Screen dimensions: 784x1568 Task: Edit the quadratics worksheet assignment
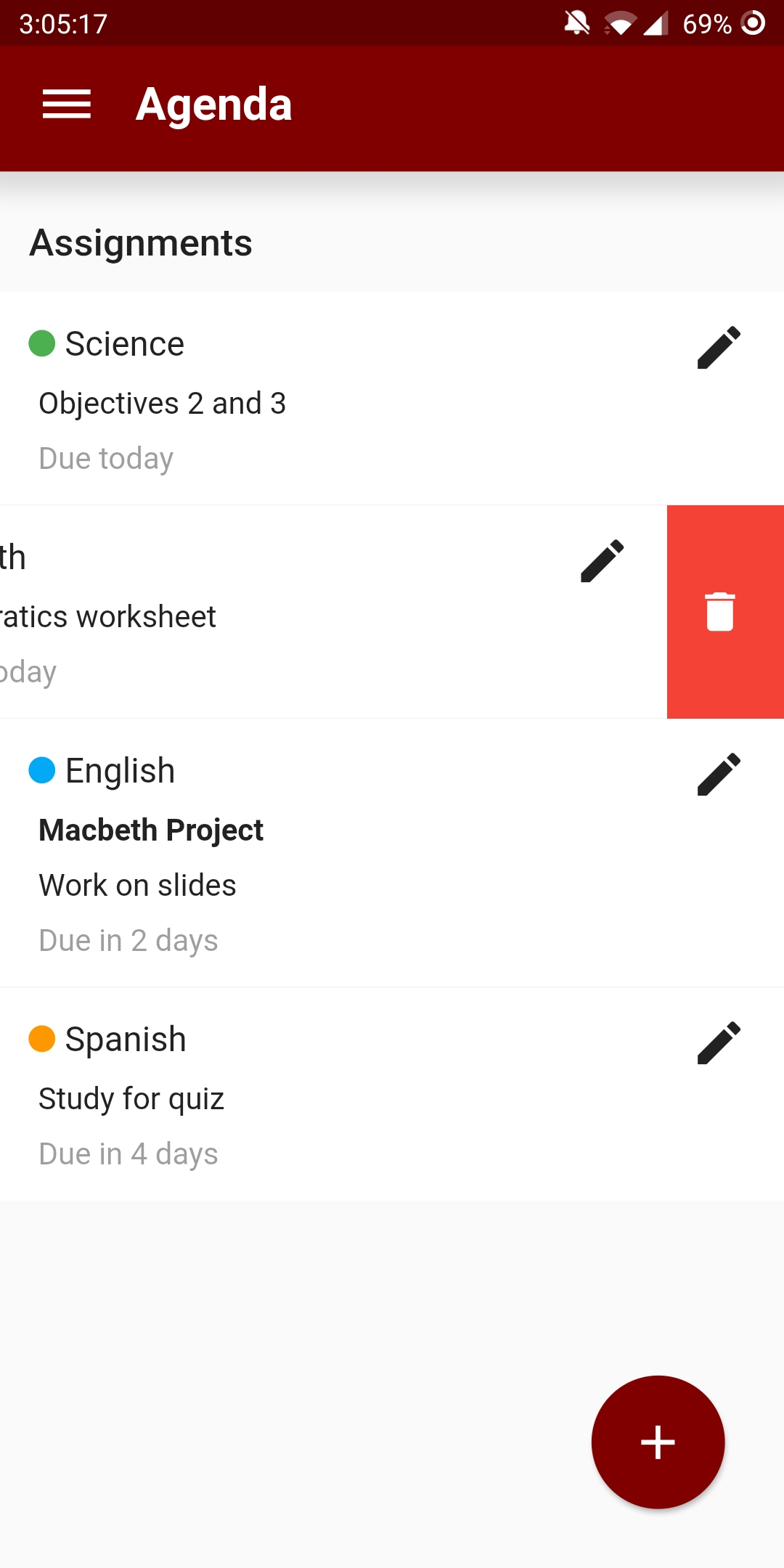pos(602,560)
